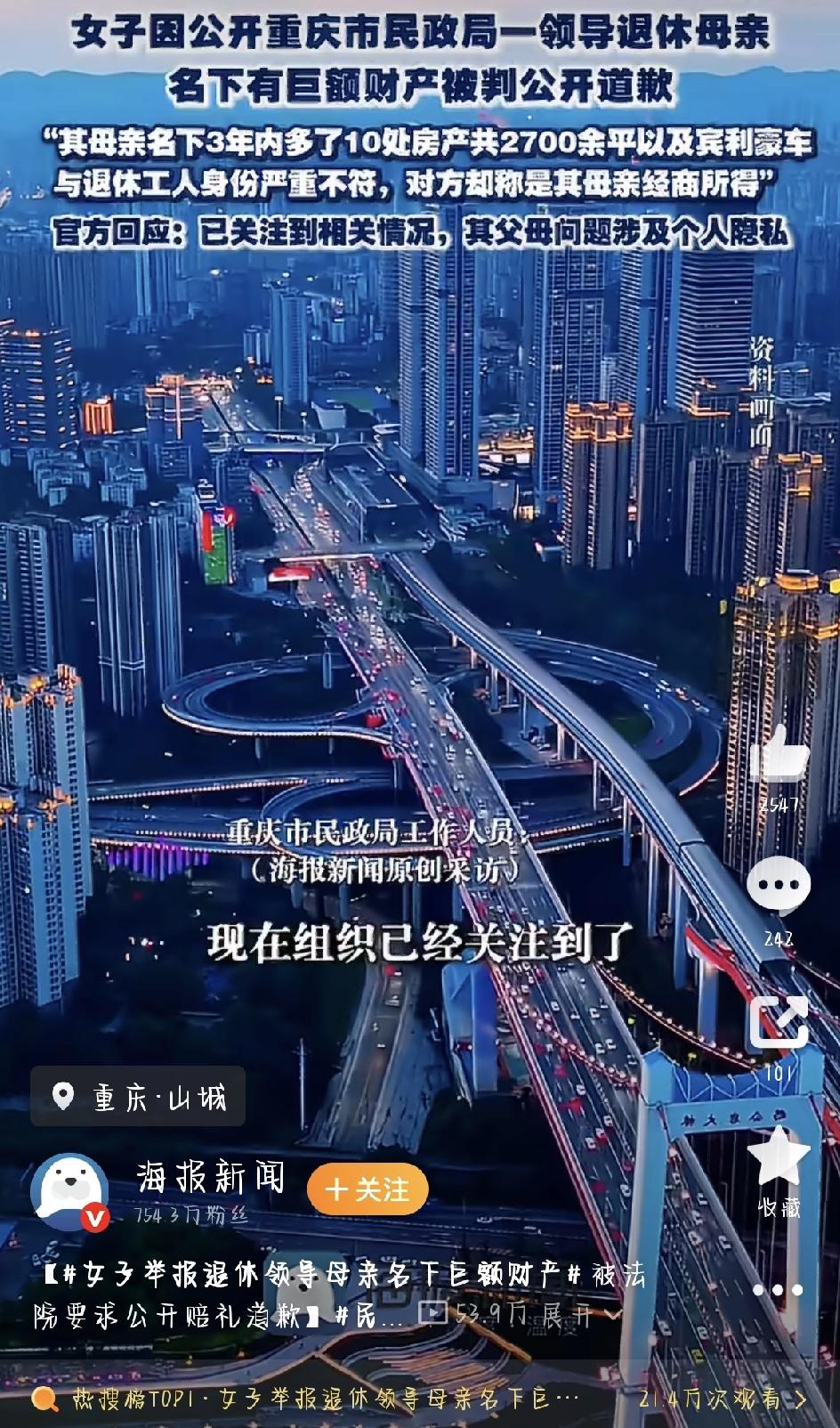Toggle the 收藏 star to favorite the video
Image resolution: width=840 pixels, height=1428 pixels.
tap(778, 1157)
